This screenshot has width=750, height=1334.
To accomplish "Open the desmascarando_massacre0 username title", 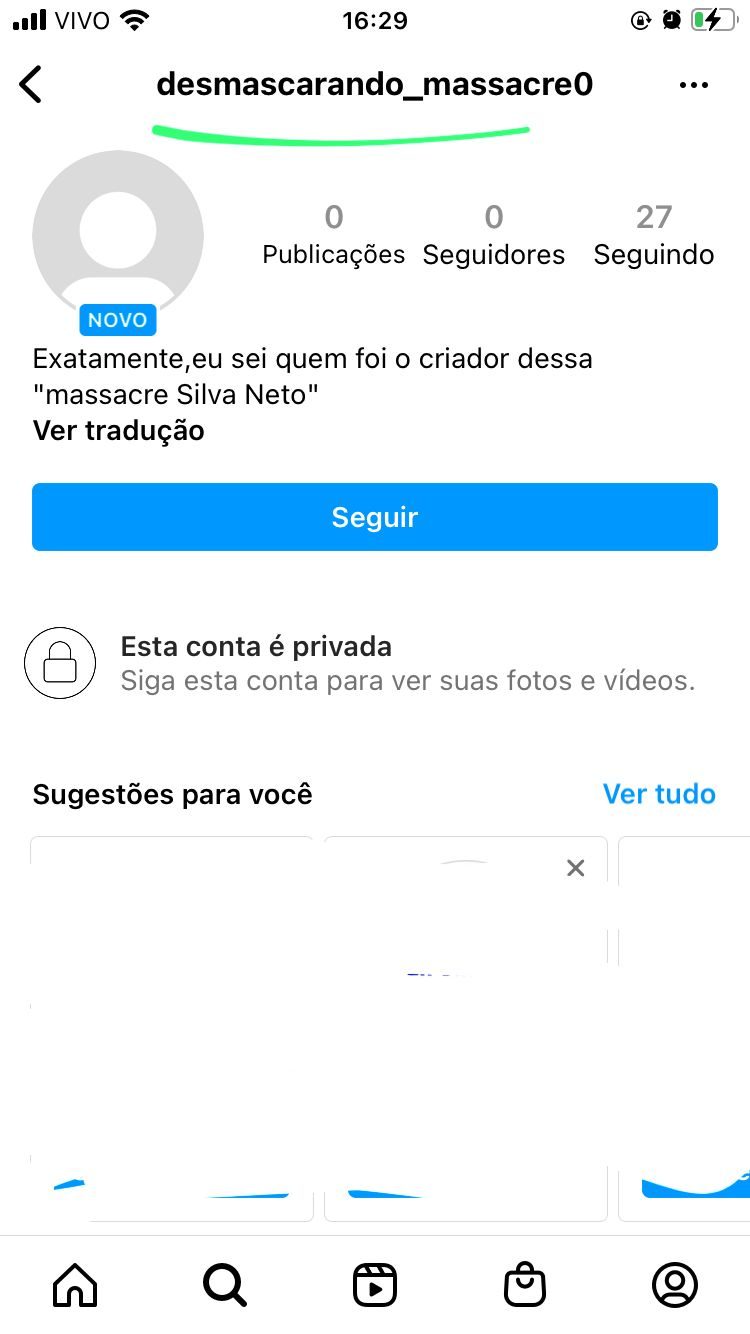I will pyautogui.click(x=375, y=85).
